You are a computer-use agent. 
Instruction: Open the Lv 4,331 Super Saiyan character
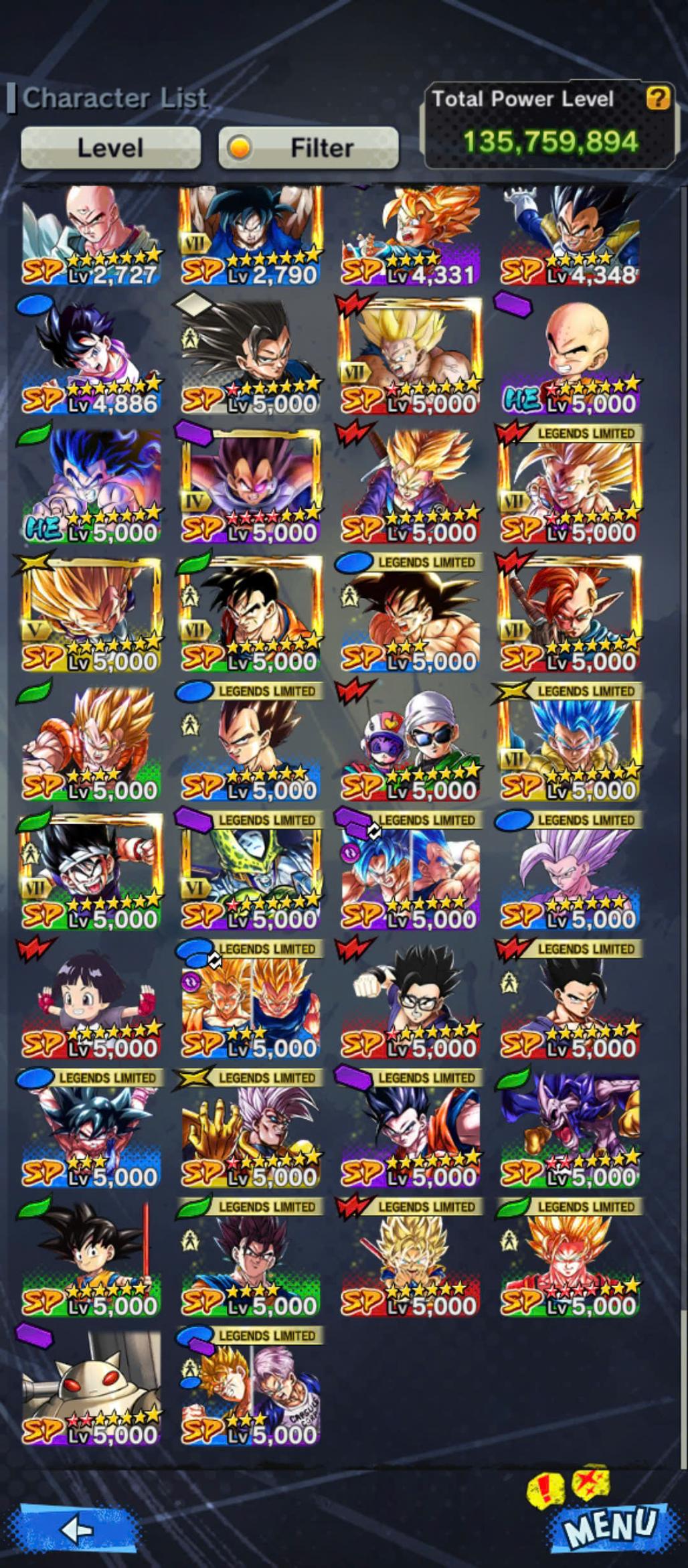(410, 234)
